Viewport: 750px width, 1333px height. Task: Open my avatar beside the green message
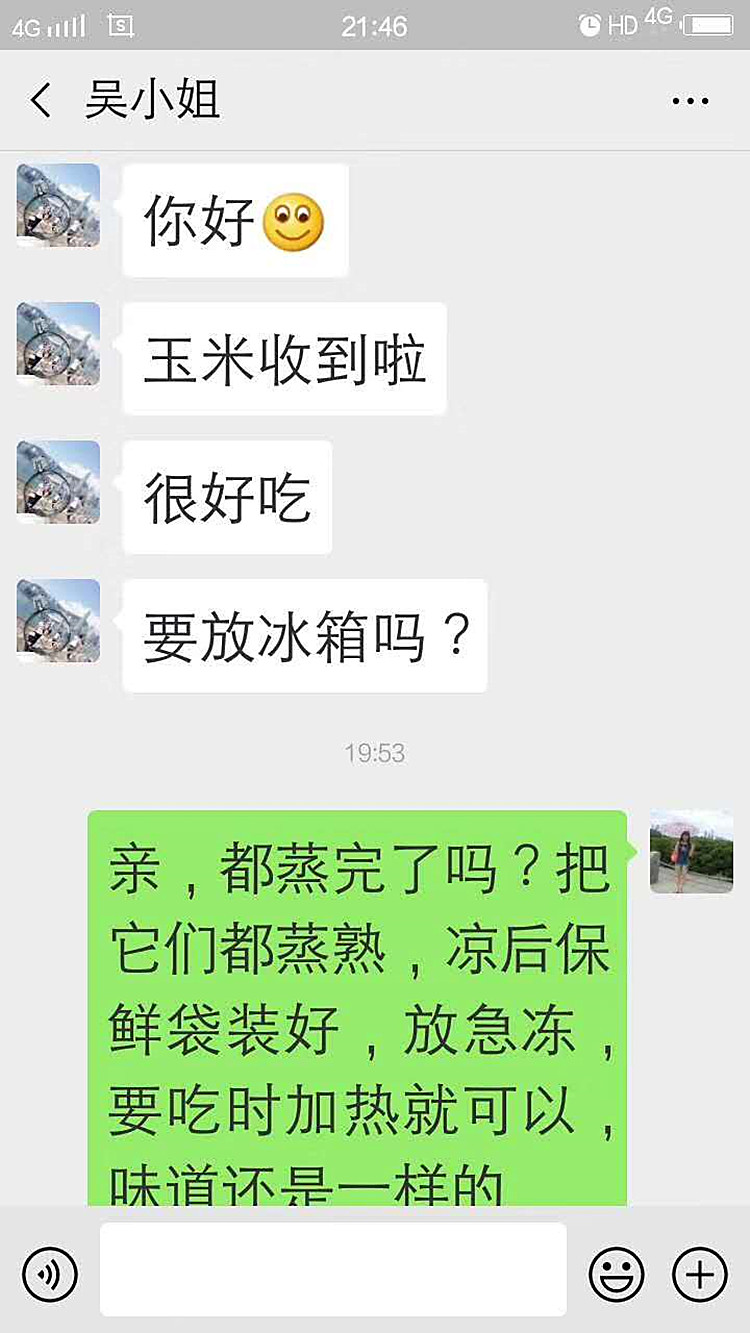691,851
